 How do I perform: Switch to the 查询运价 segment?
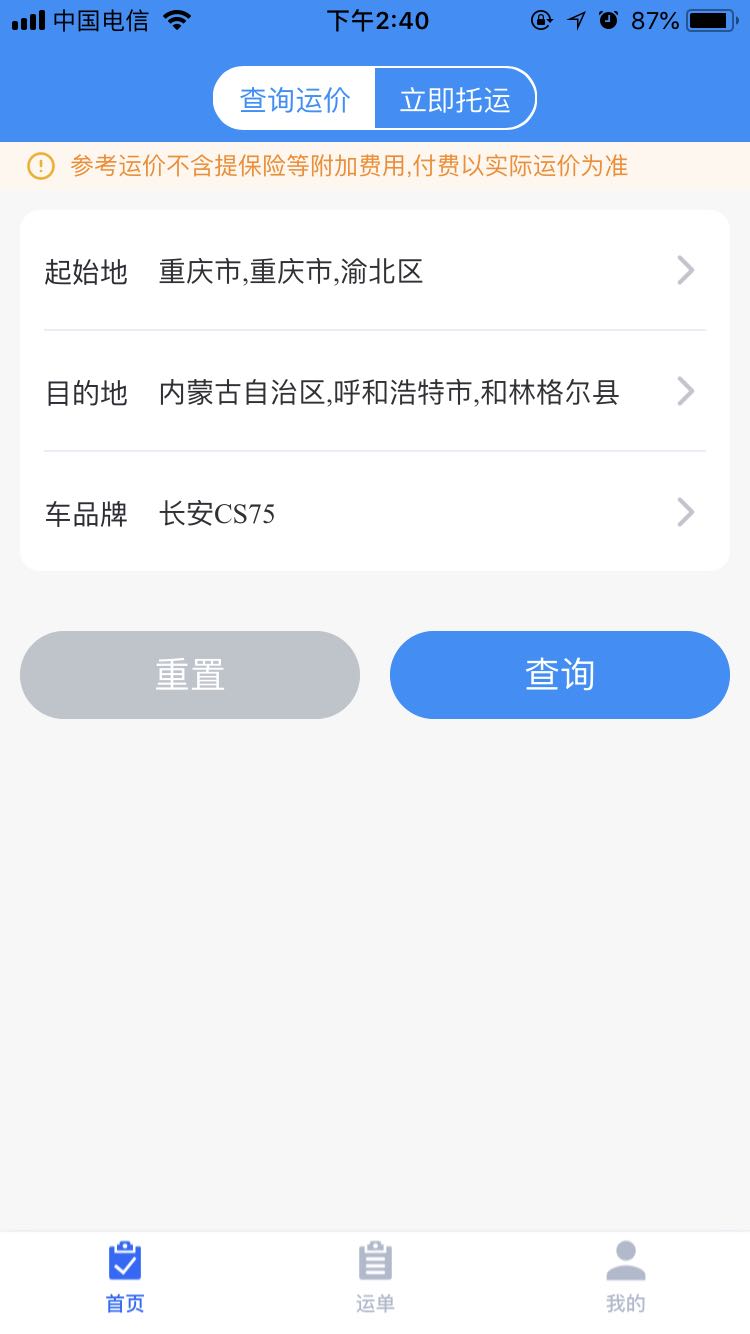[295, 99]
